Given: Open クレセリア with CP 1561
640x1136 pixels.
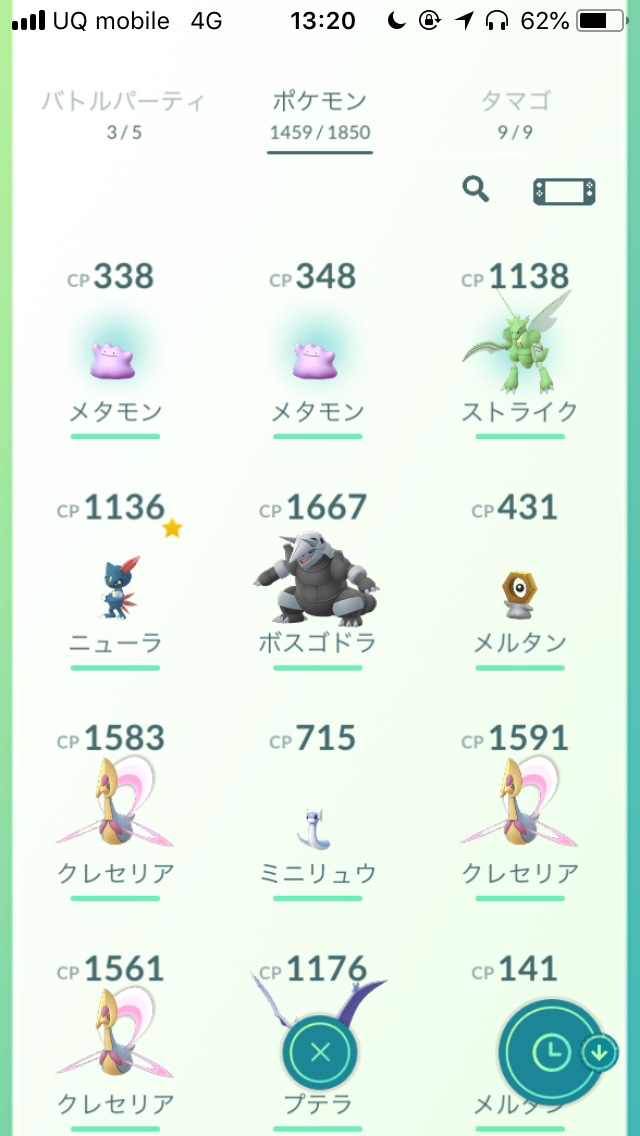Looking at the screenshot, I should point(115,1040).
